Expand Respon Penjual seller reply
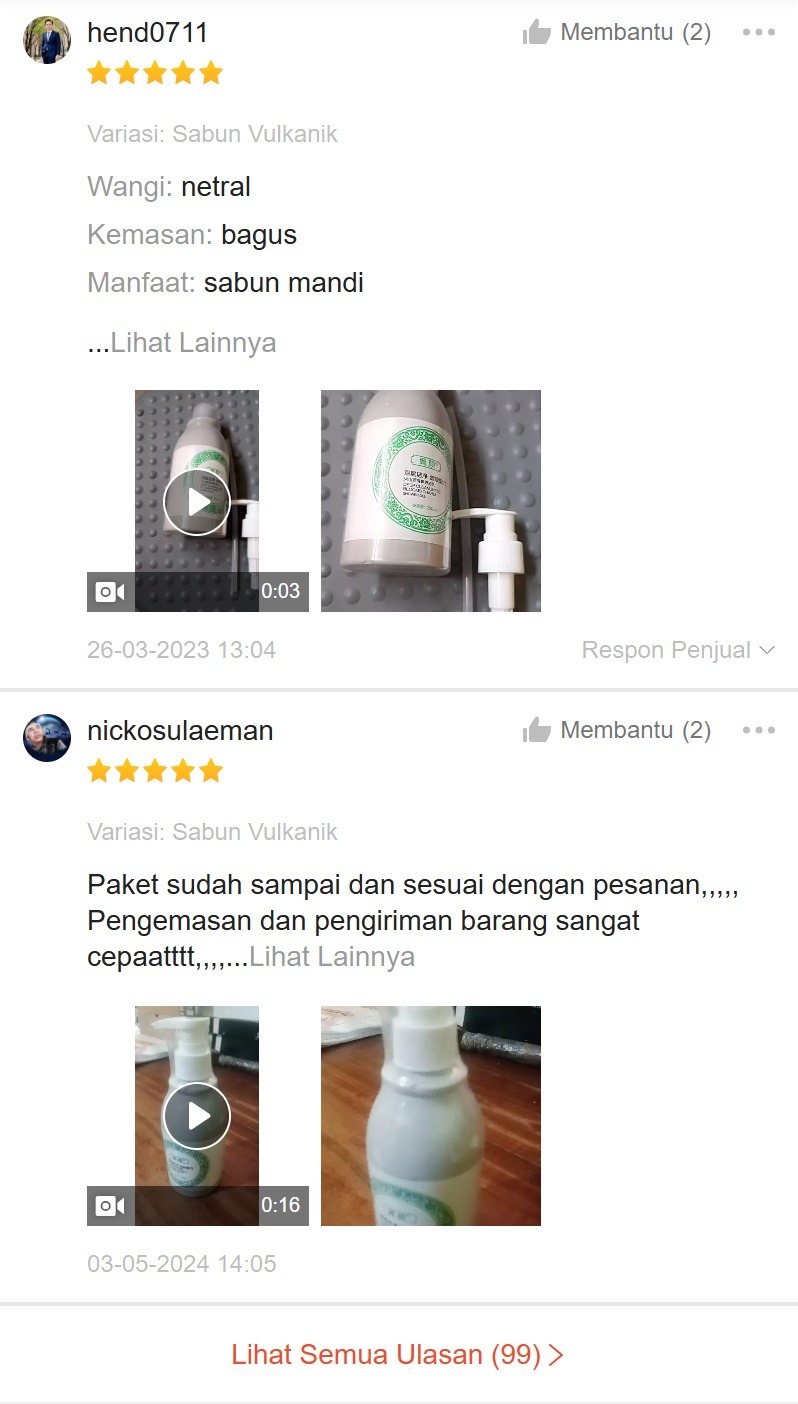 678,650
